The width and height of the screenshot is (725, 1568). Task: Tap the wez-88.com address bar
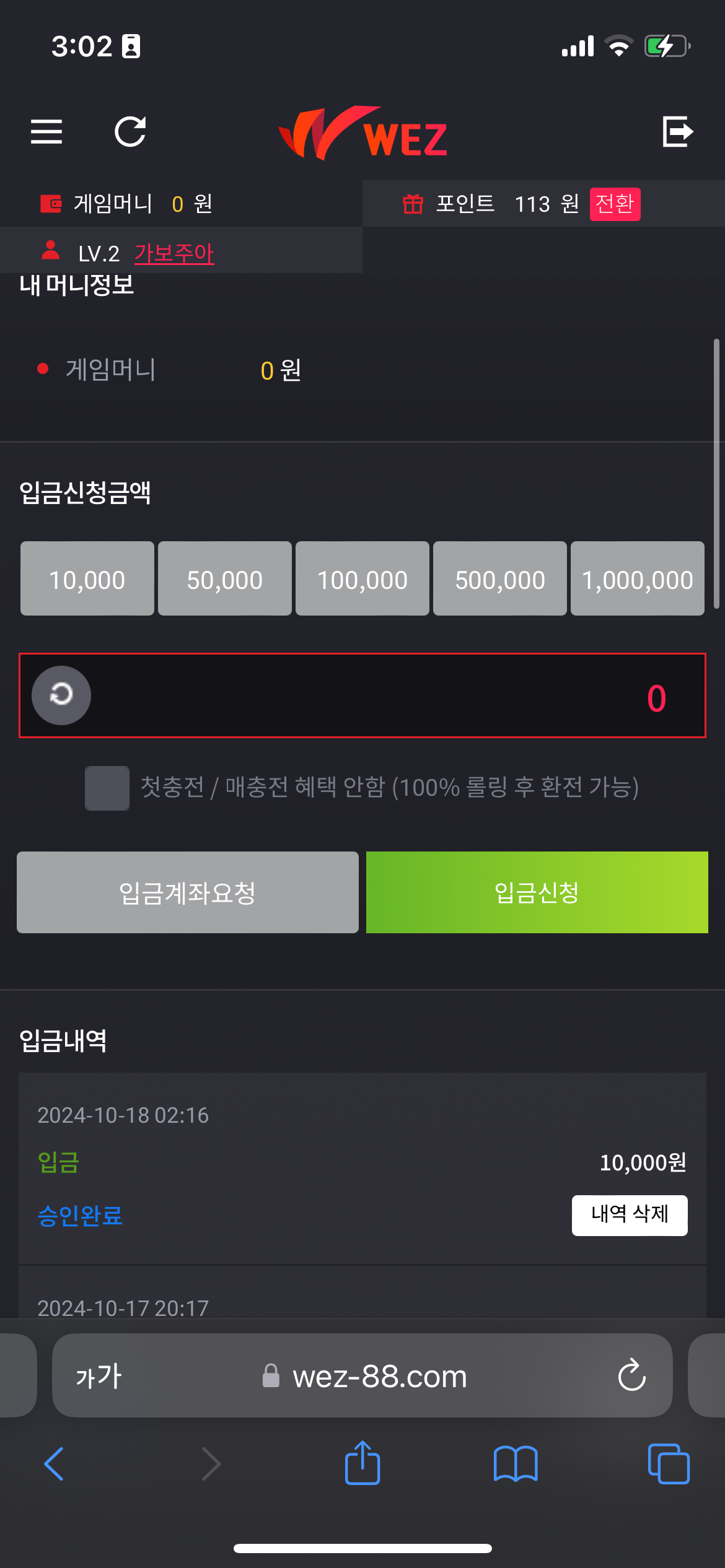378,1377
